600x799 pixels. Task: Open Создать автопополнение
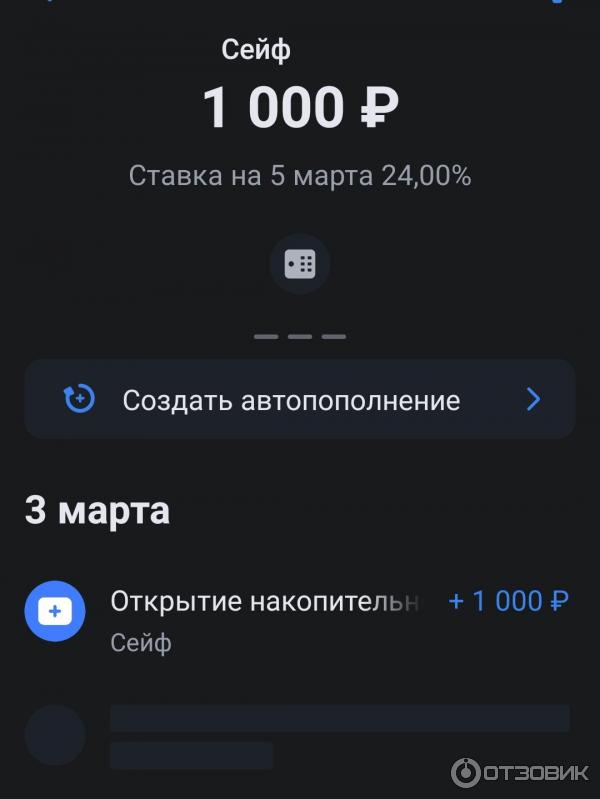[300, 400]
